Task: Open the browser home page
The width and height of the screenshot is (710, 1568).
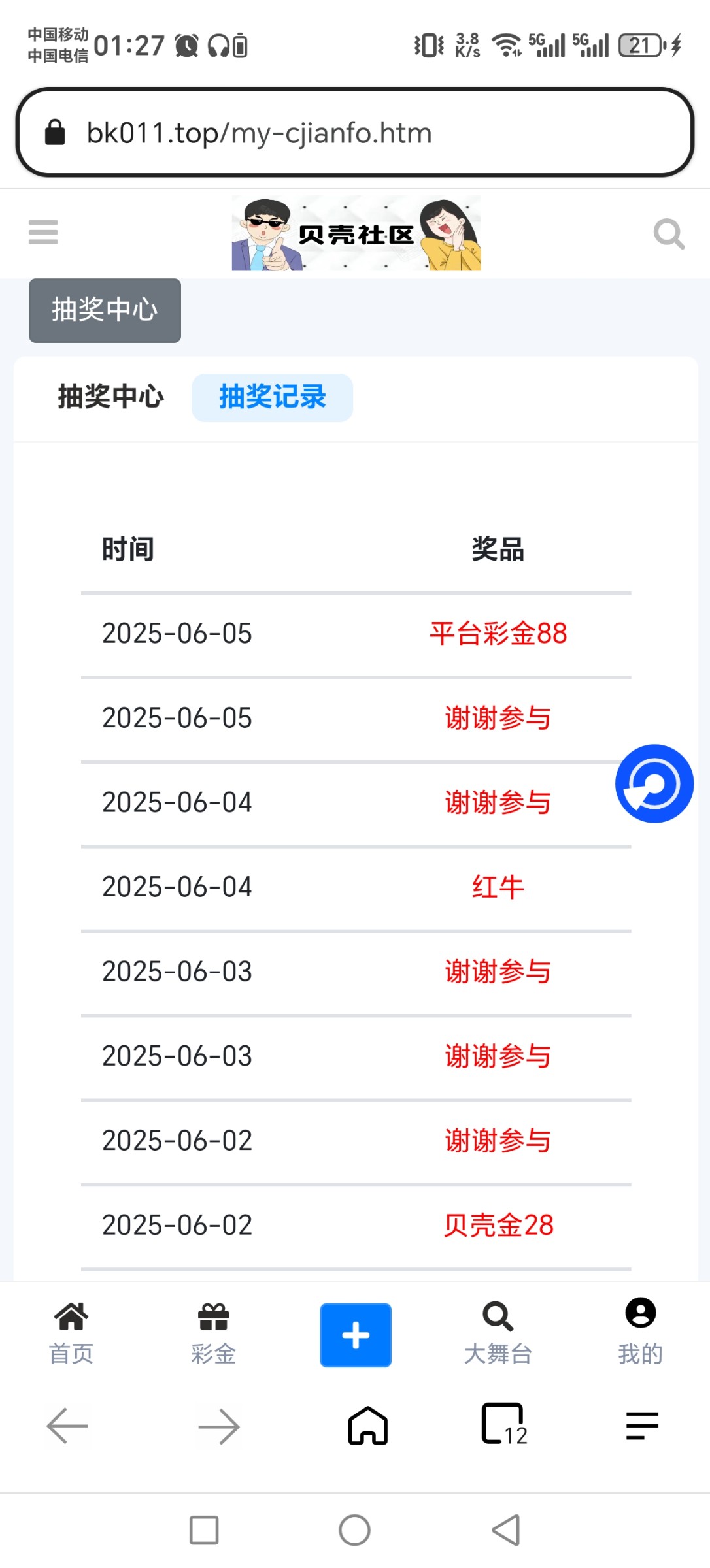Action: pyautogui.click(x=368, y=1426)
